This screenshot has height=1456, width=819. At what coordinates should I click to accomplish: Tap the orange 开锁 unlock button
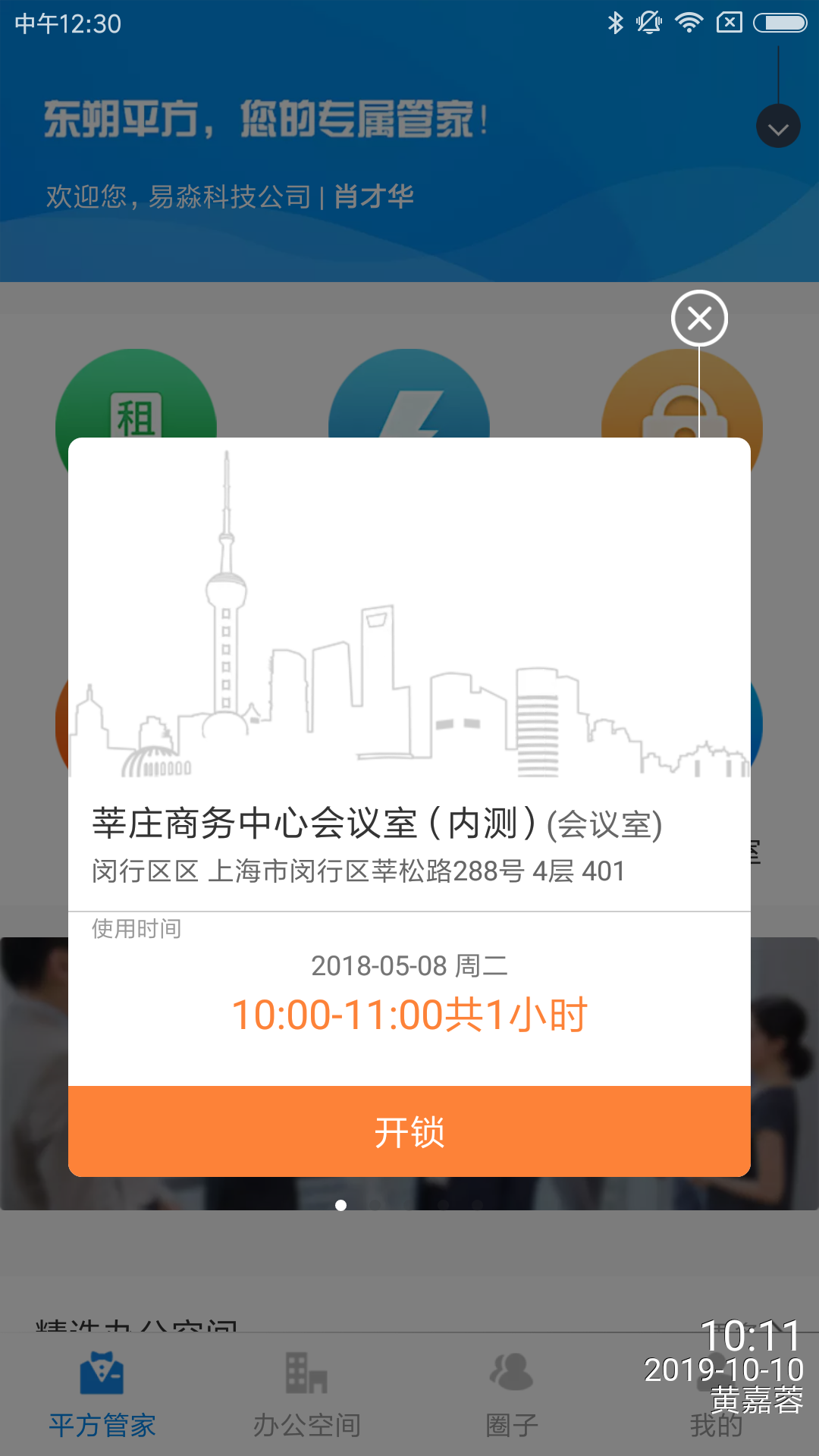pyautogui.click(x=409, y=1131)
